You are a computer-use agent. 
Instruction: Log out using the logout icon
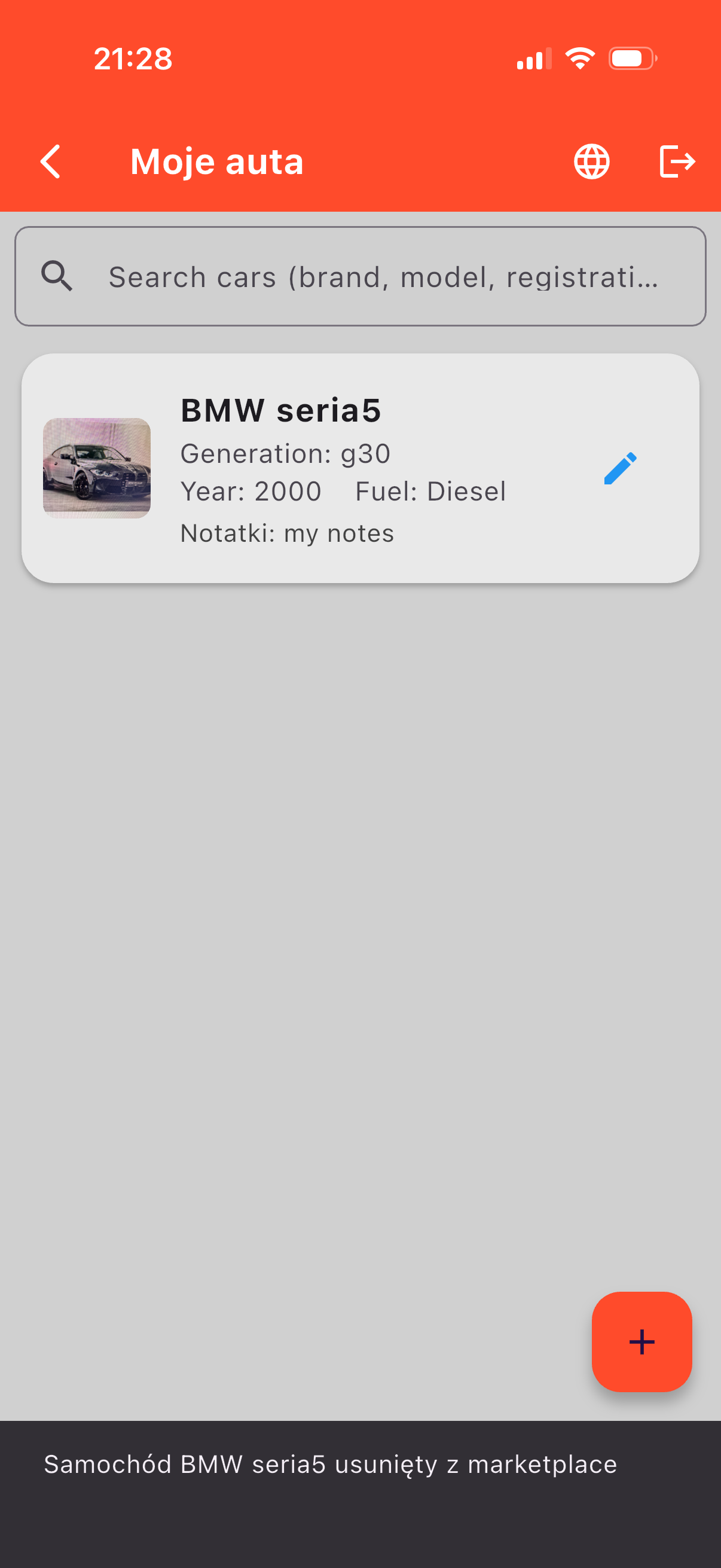pos(677,161)
